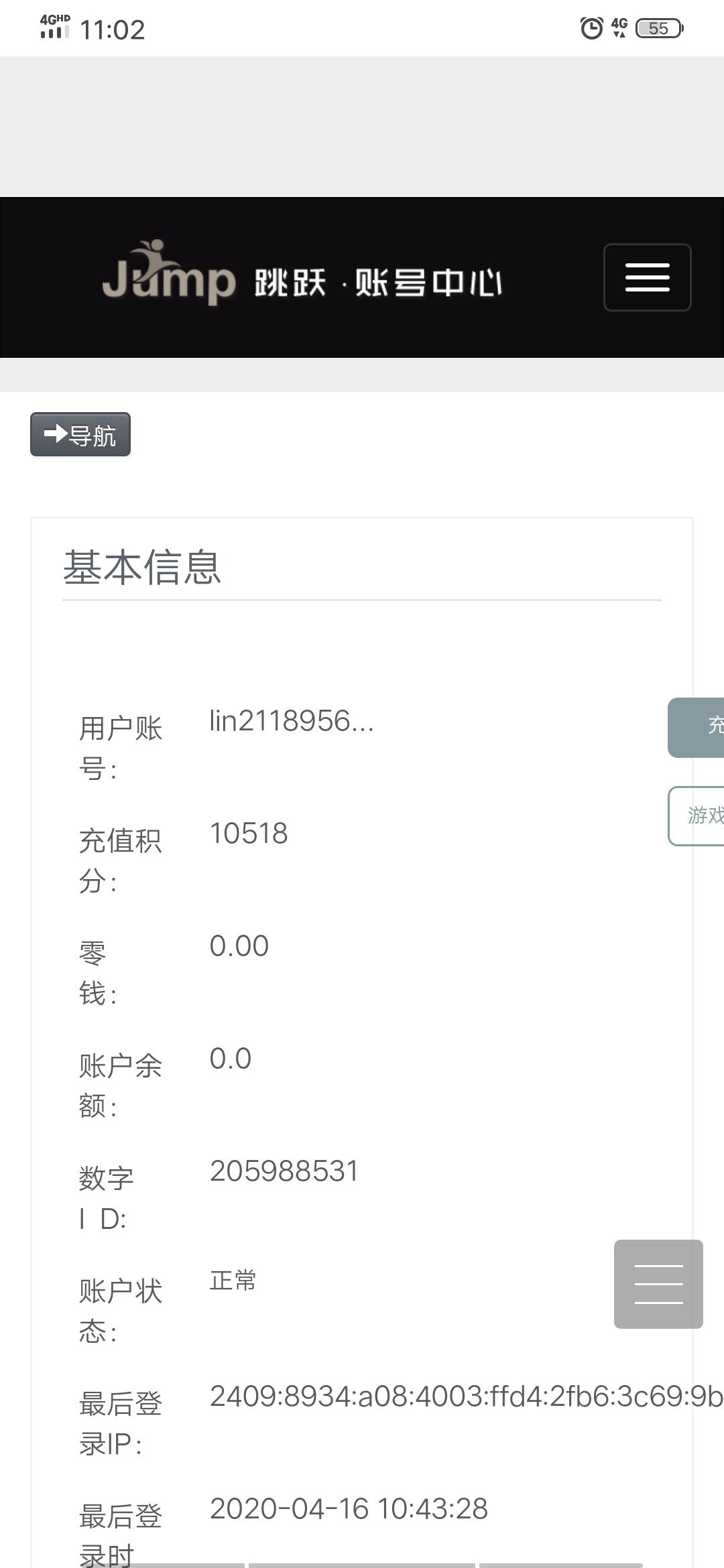This screenshot has width=724, height=1568.
Task: Tap the arrow icon on the 导航 button
Action: point(56,434)
